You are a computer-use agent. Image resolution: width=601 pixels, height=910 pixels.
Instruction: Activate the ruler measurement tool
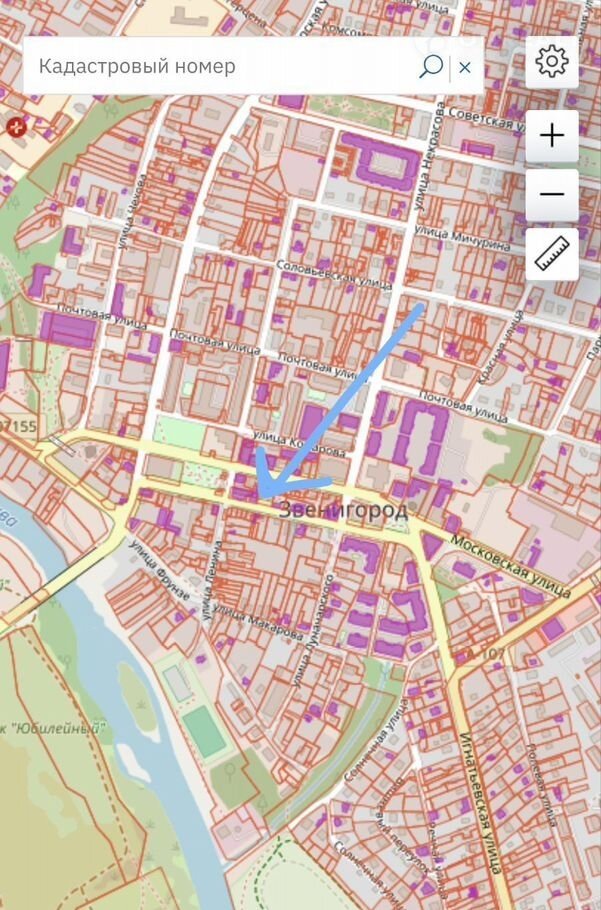tap(552, 253)
